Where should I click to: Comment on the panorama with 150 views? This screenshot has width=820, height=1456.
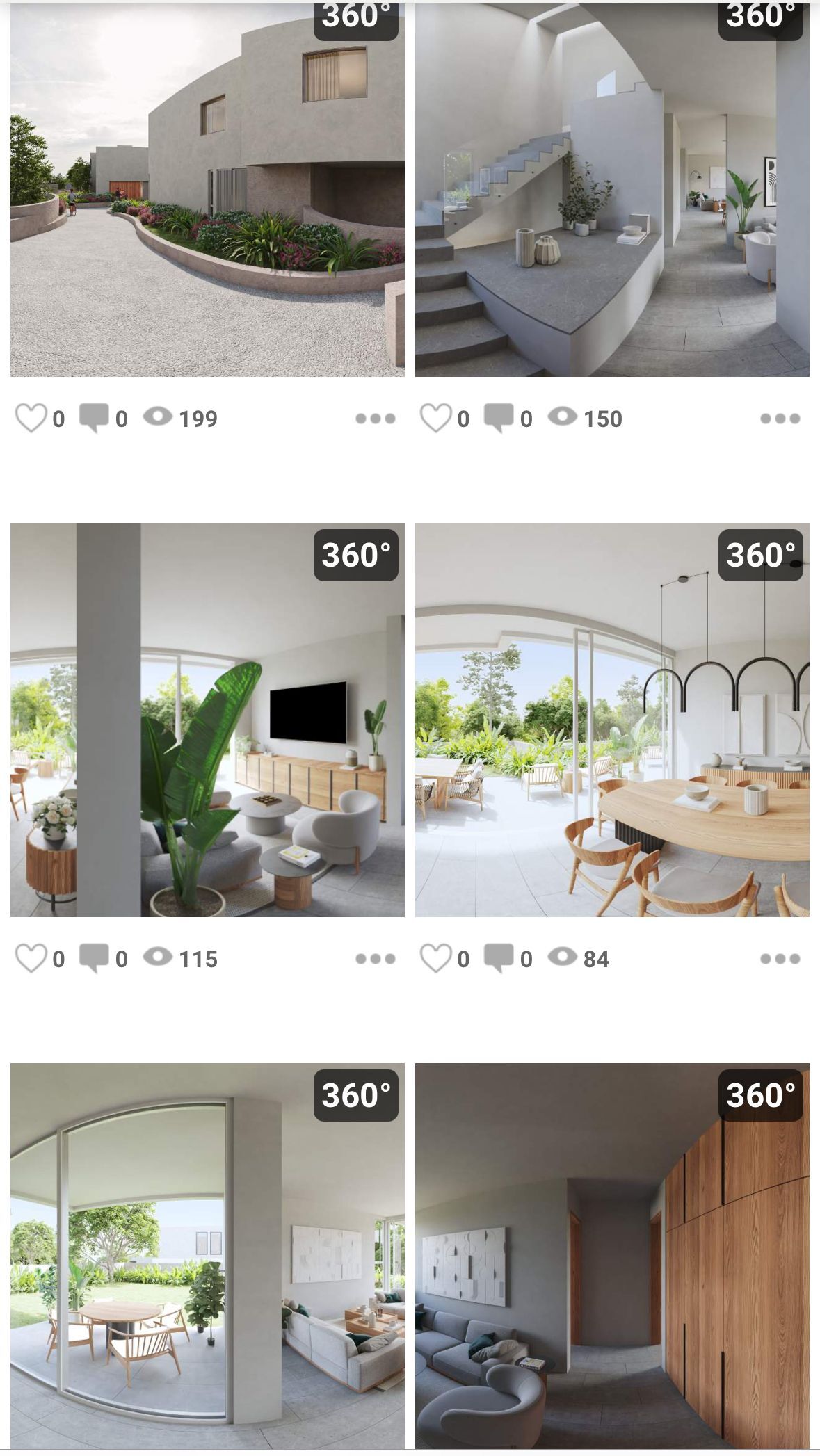coord(499,418)
